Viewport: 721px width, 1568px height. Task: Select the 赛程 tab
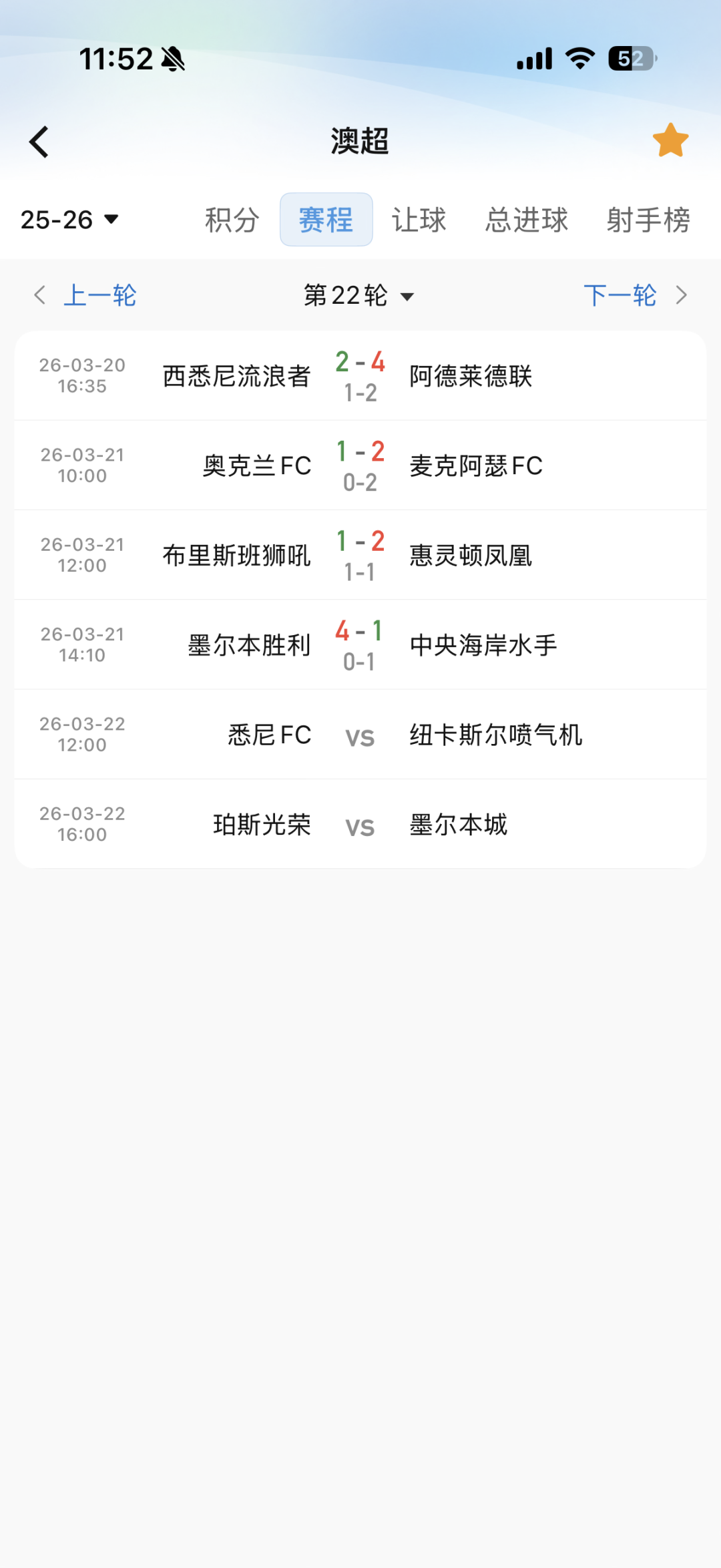326,220
